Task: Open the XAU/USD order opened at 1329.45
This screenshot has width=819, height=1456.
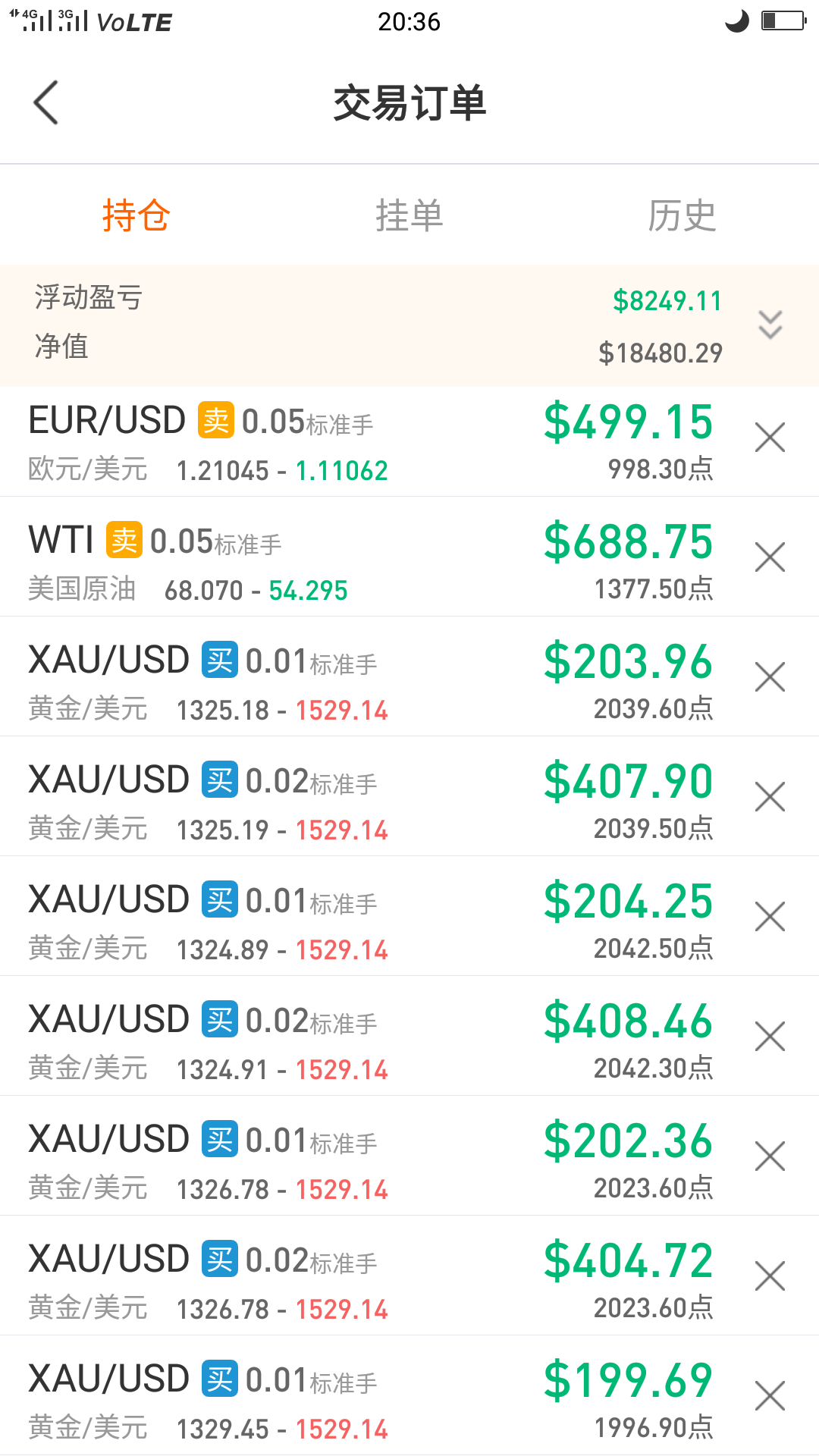Action: [x=372, y=1395]
